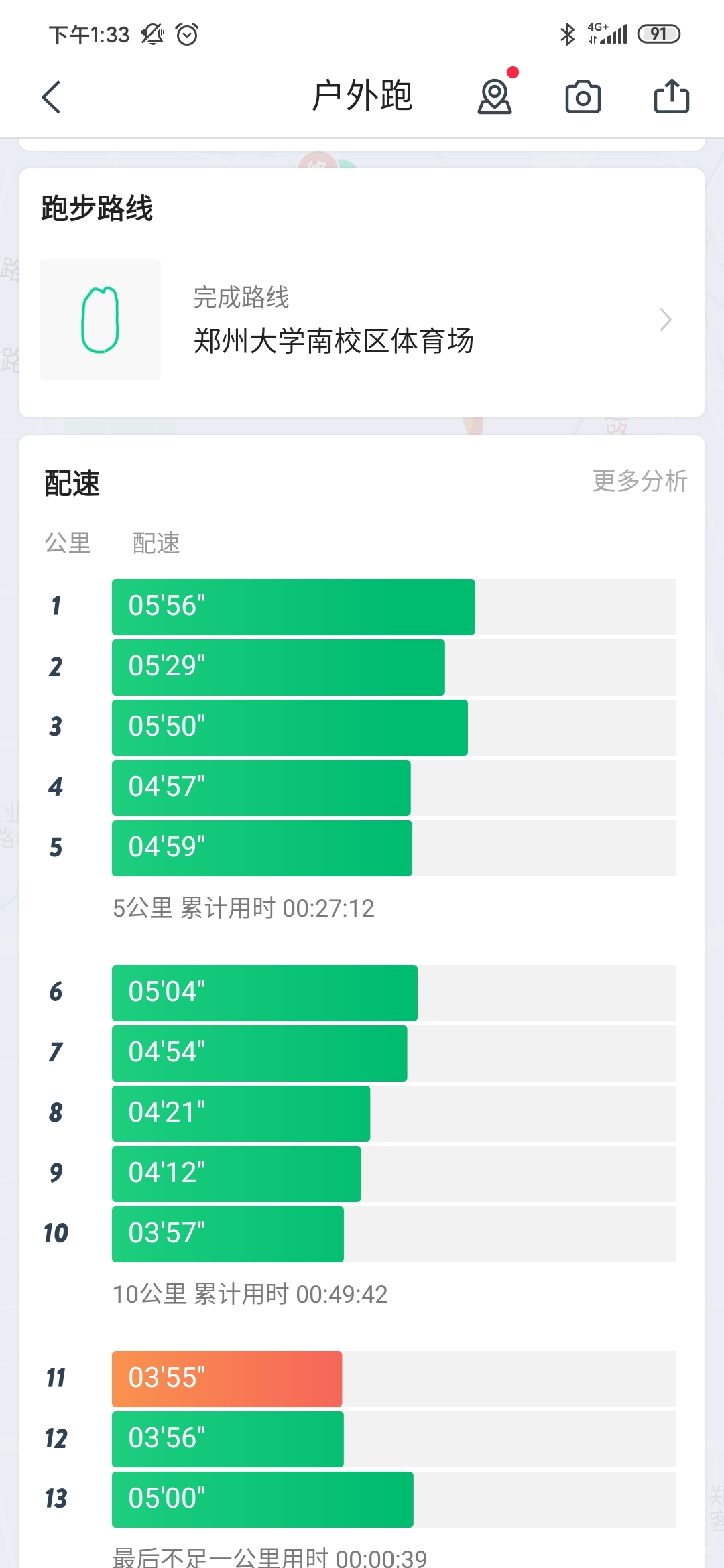Open the camera icon to capture a screenshot

coord(583,96)
